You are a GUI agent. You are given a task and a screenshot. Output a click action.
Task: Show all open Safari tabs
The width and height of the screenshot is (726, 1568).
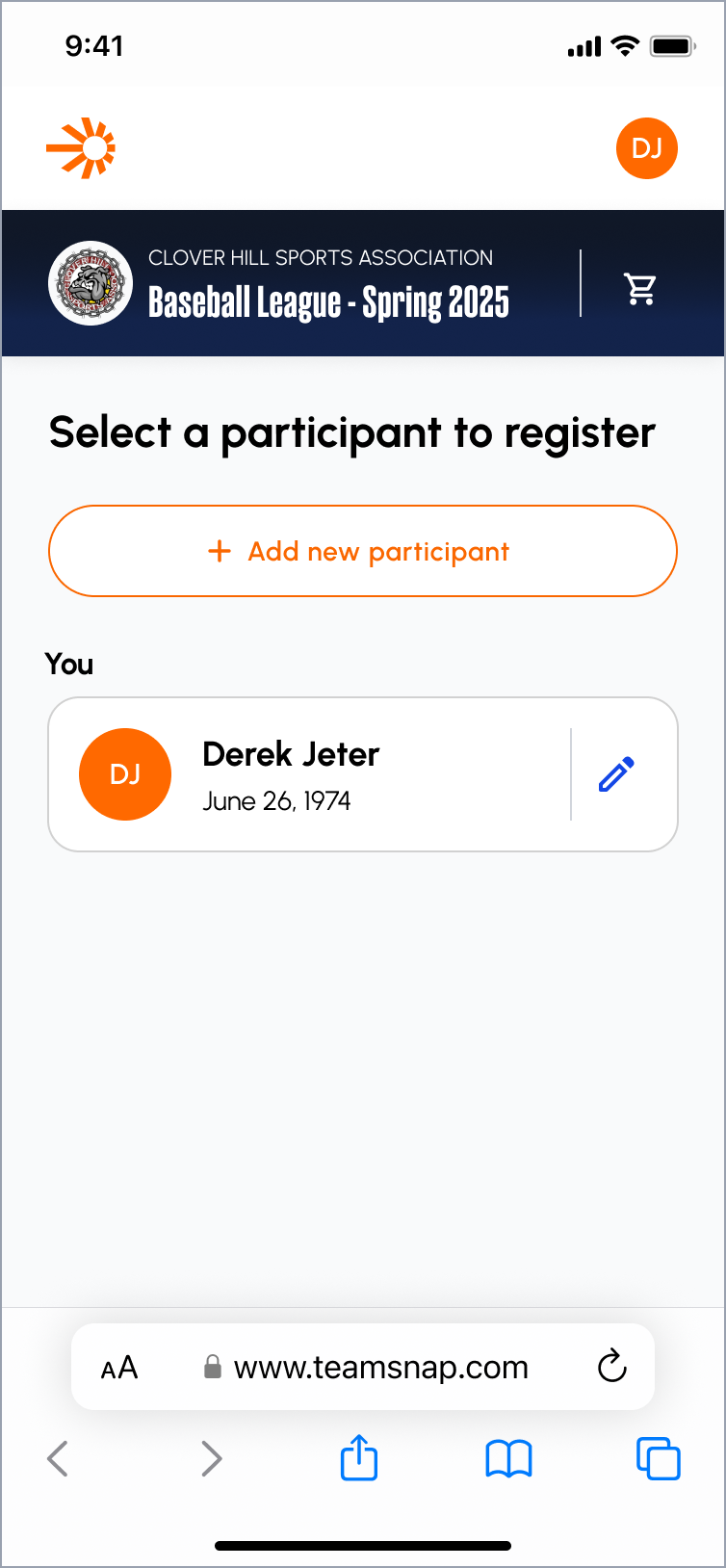(x=659, y=1458)
